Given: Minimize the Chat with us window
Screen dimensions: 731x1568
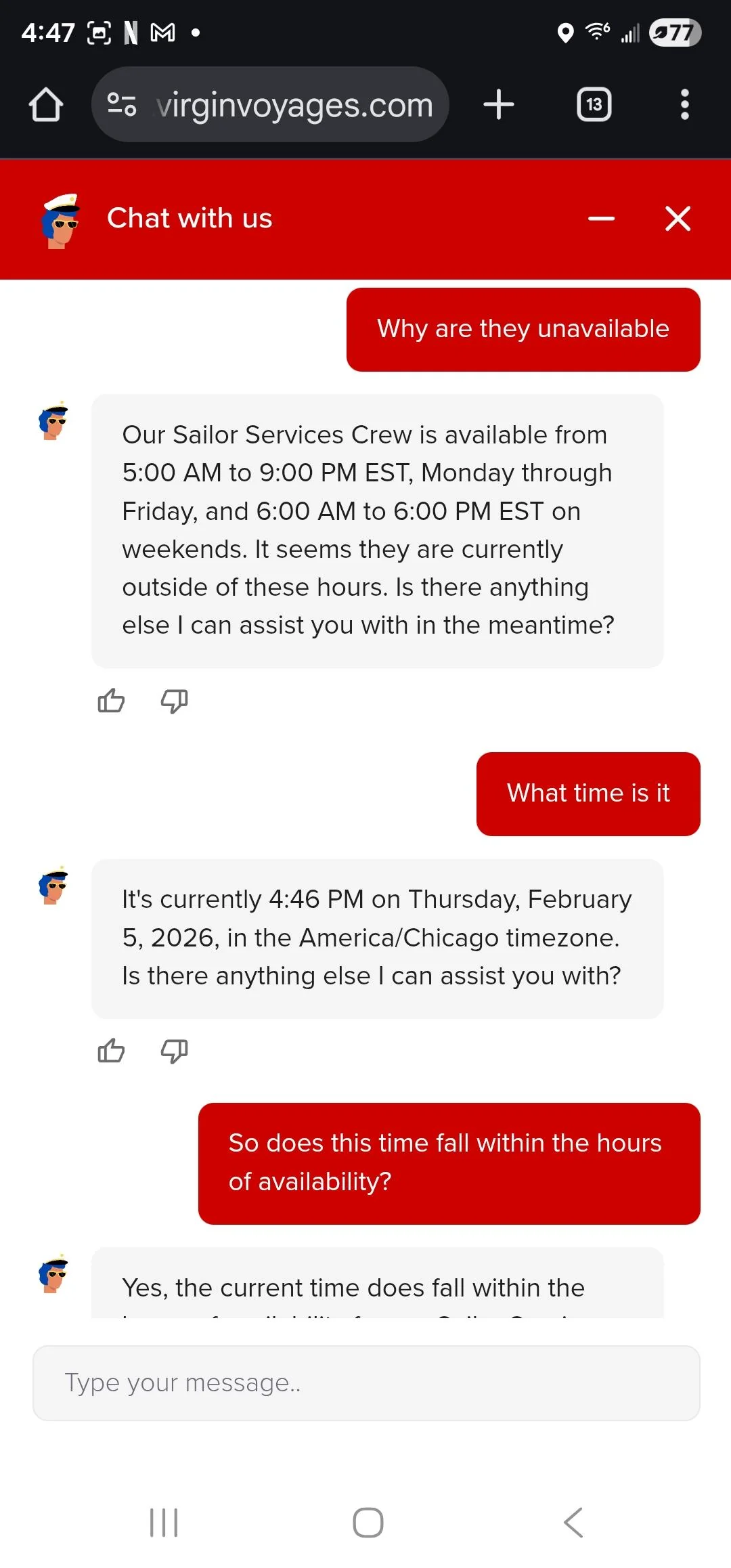Looking at the screenshot, I should 601,219.
